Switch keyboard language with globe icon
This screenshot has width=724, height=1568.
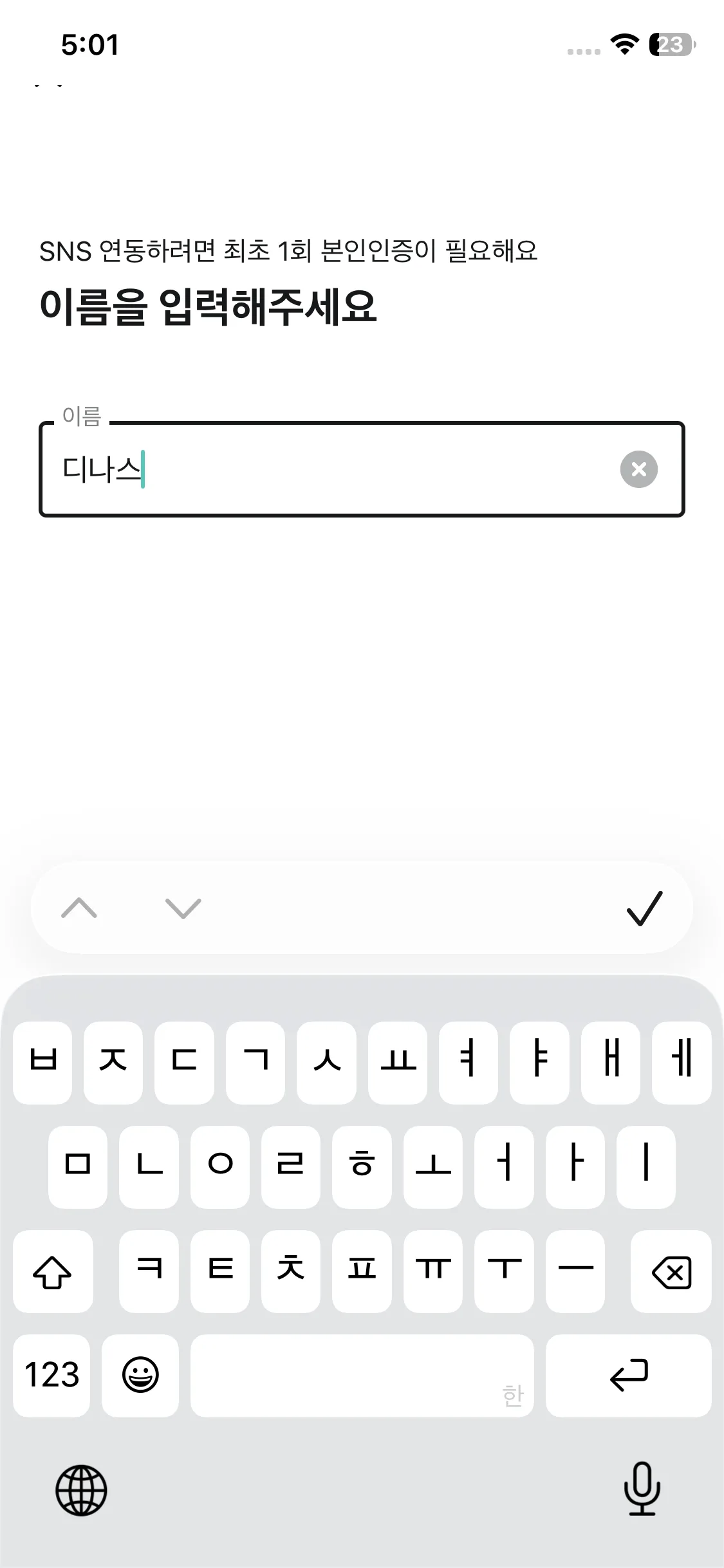(x=81, y=1489)
